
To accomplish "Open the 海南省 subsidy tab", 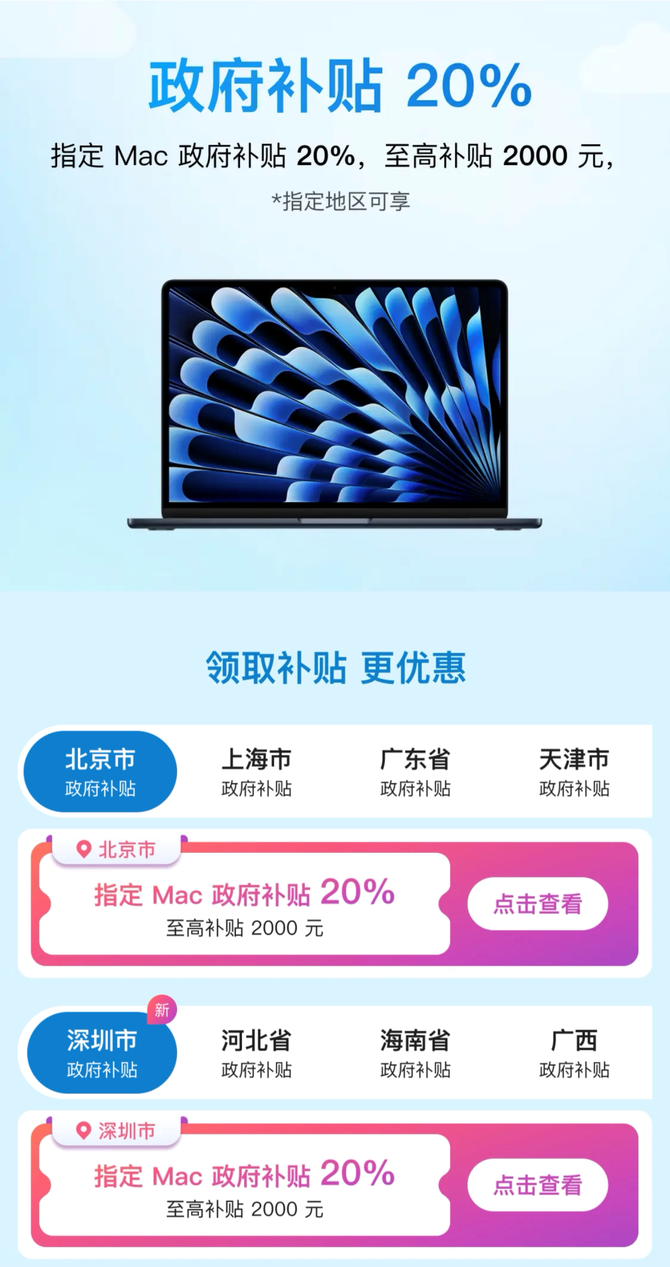I will coord(415,1053).
